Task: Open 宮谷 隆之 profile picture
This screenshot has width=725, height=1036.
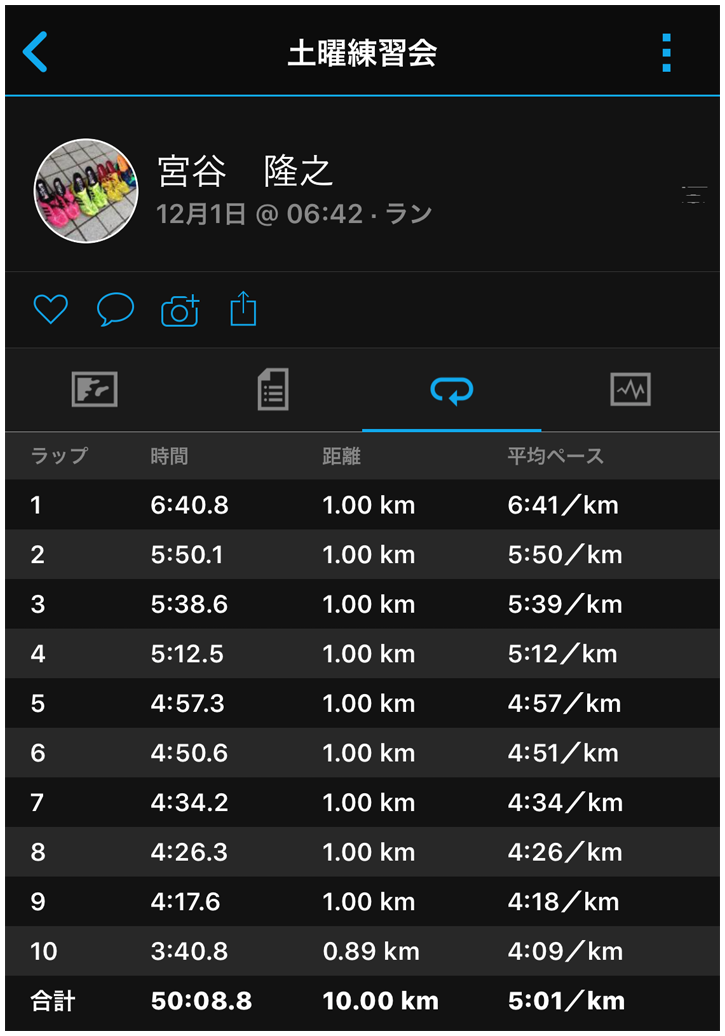Action: point(86,191)
